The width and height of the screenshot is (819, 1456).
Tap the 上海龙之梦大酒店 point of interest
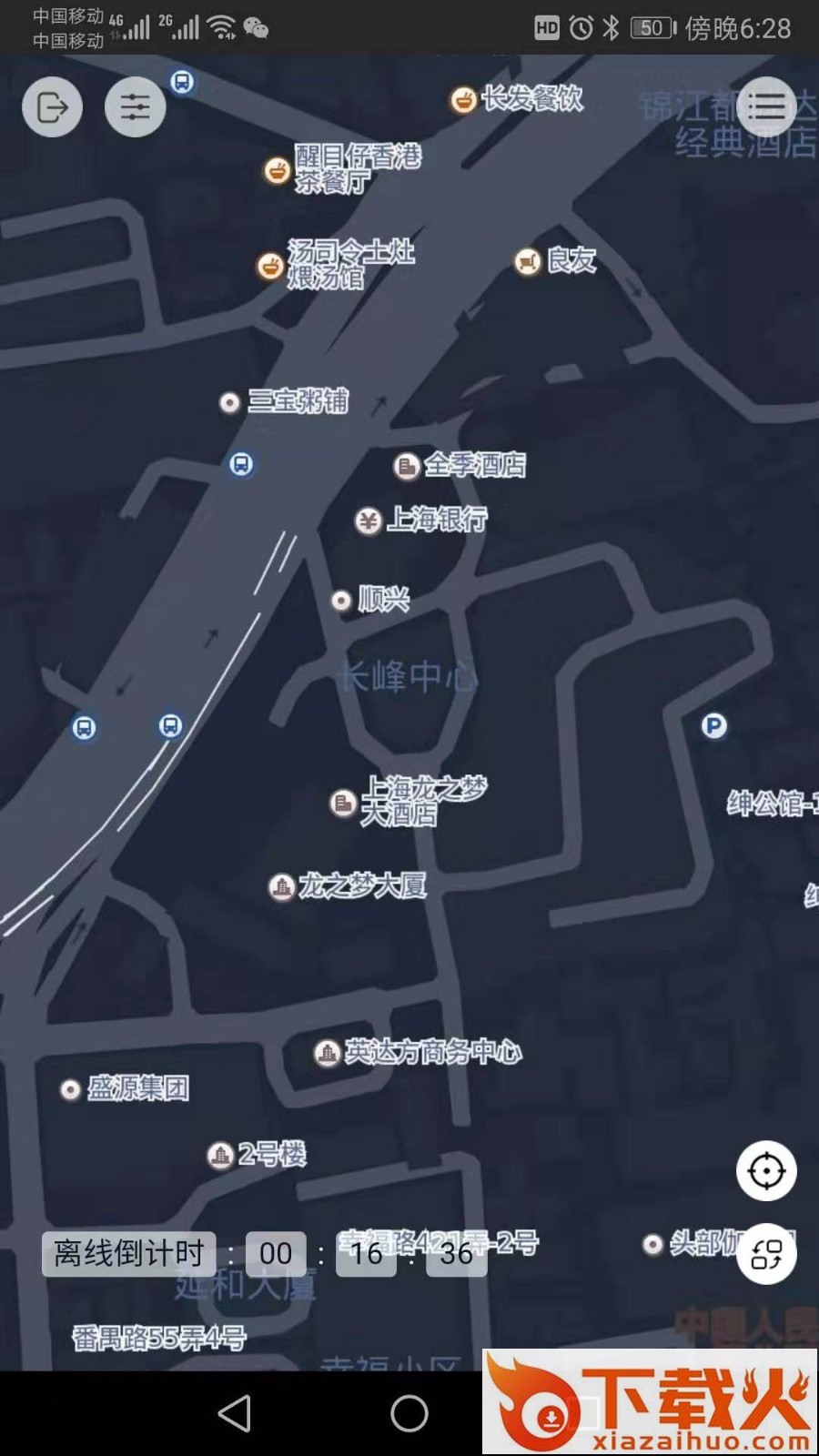point(343,803)
